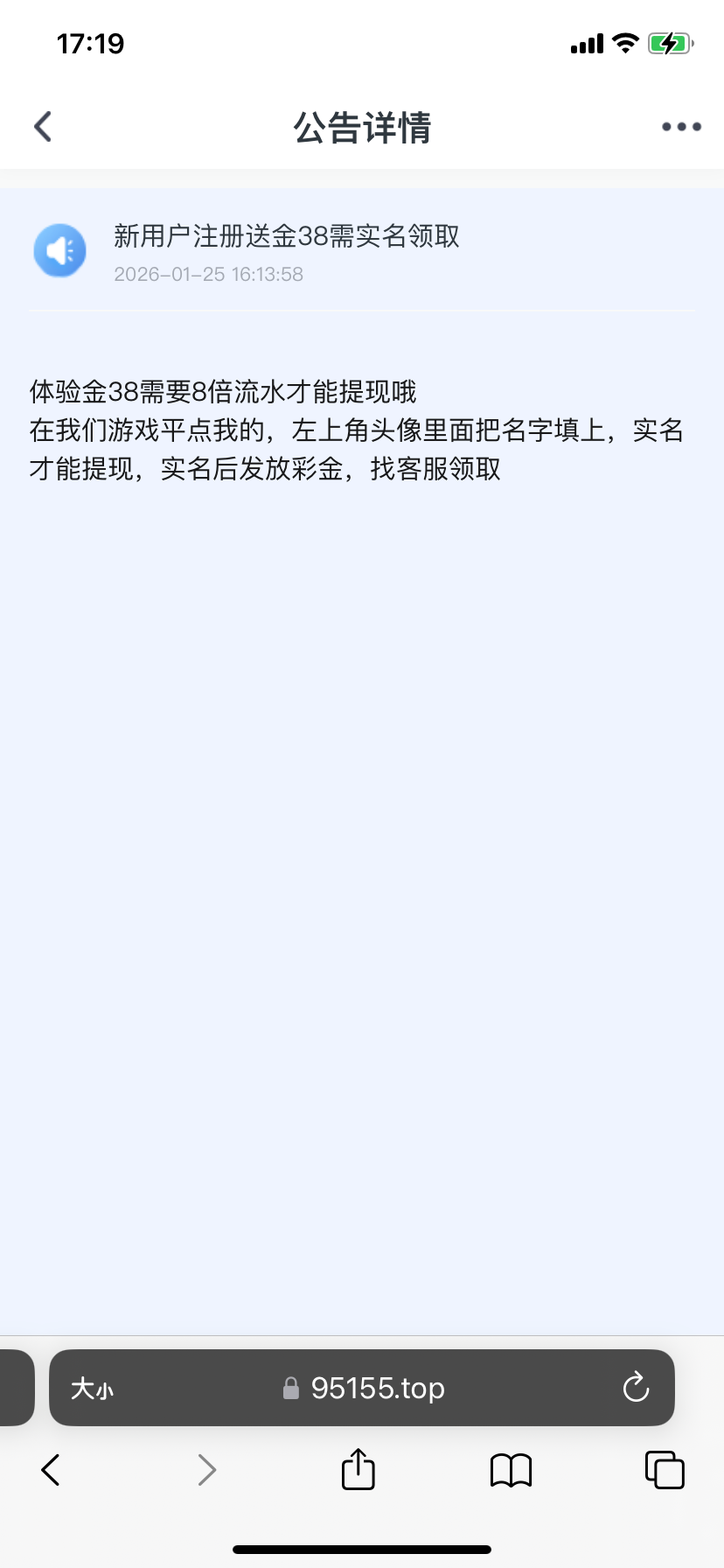Open Safari bookmarks
Screen dimensions: 724x1568
point(511,1470)
